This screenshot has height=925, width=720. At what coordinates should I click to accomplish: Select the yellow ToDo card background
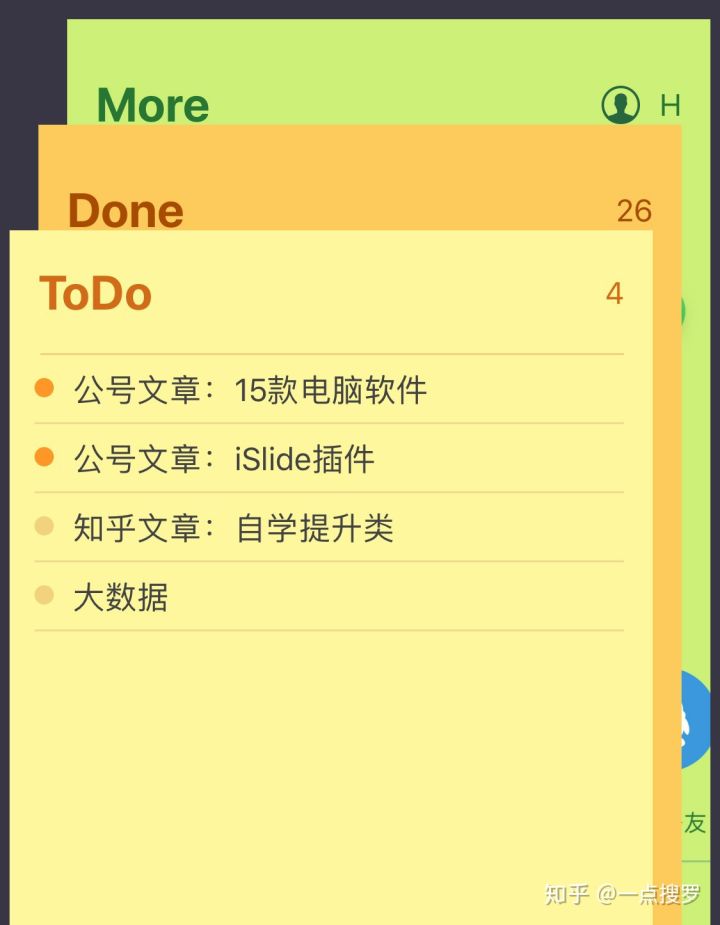coord(330,700)
